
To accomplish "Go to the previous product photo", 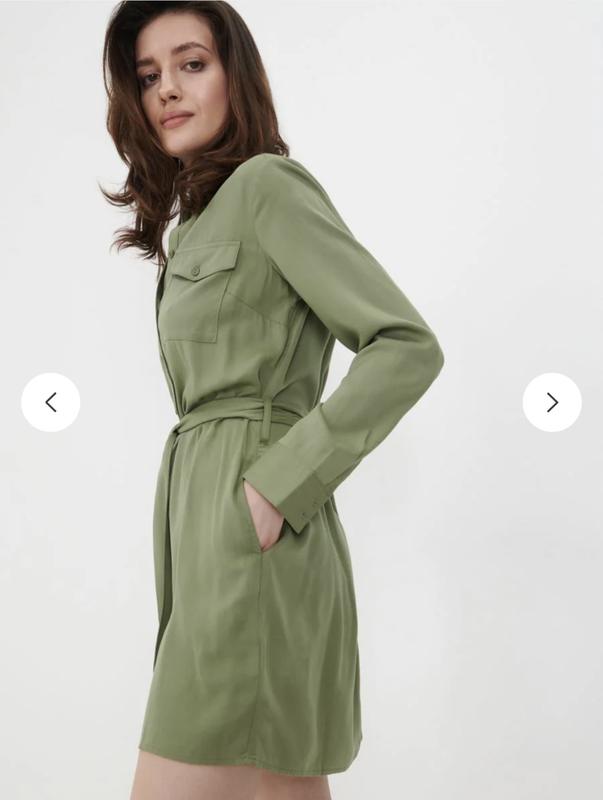I will (x=51, y=402).
